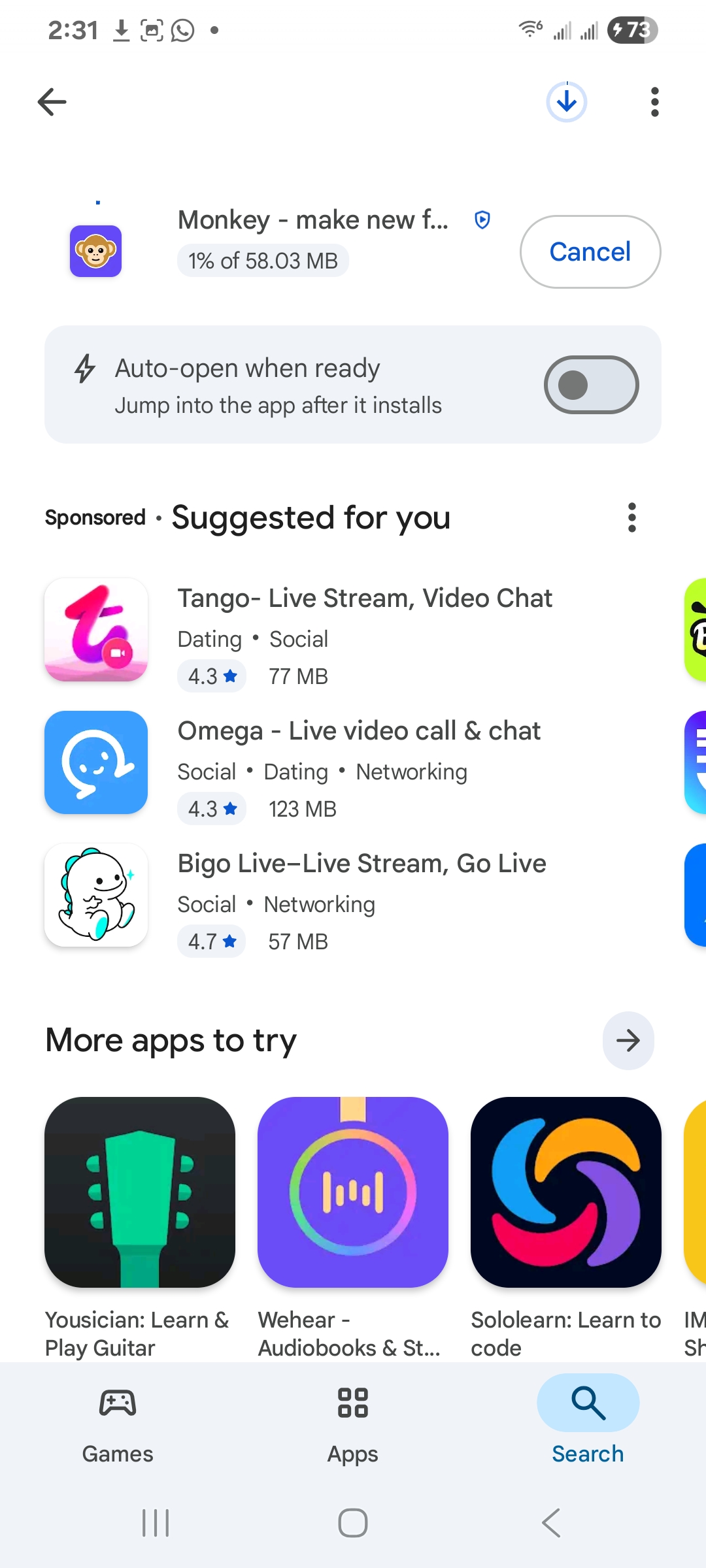Screen dimensions: 706x1568
Task: Click the Play Protect shield badge
Action: point(482,220)
